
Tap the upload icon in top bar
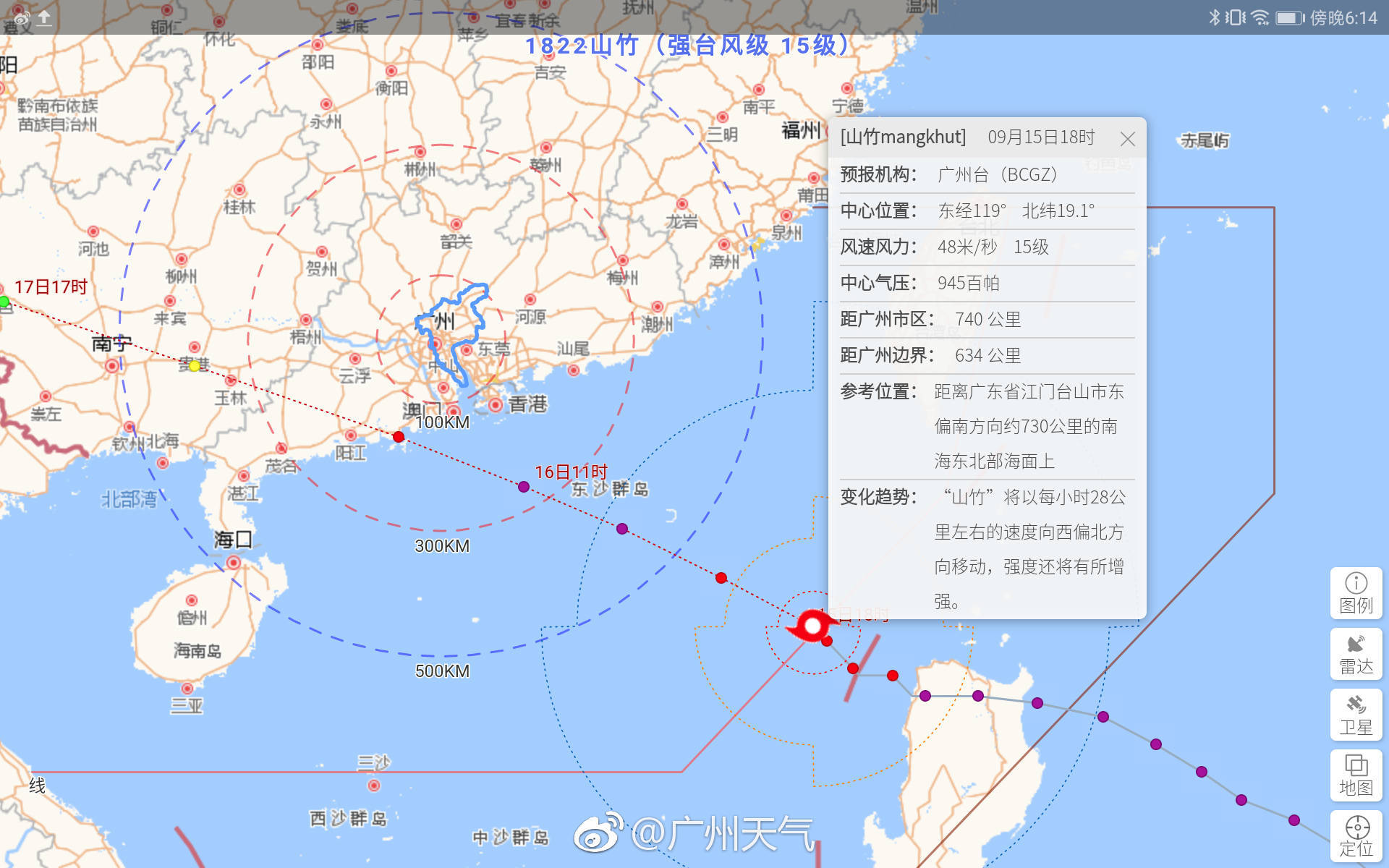(44, 18)
